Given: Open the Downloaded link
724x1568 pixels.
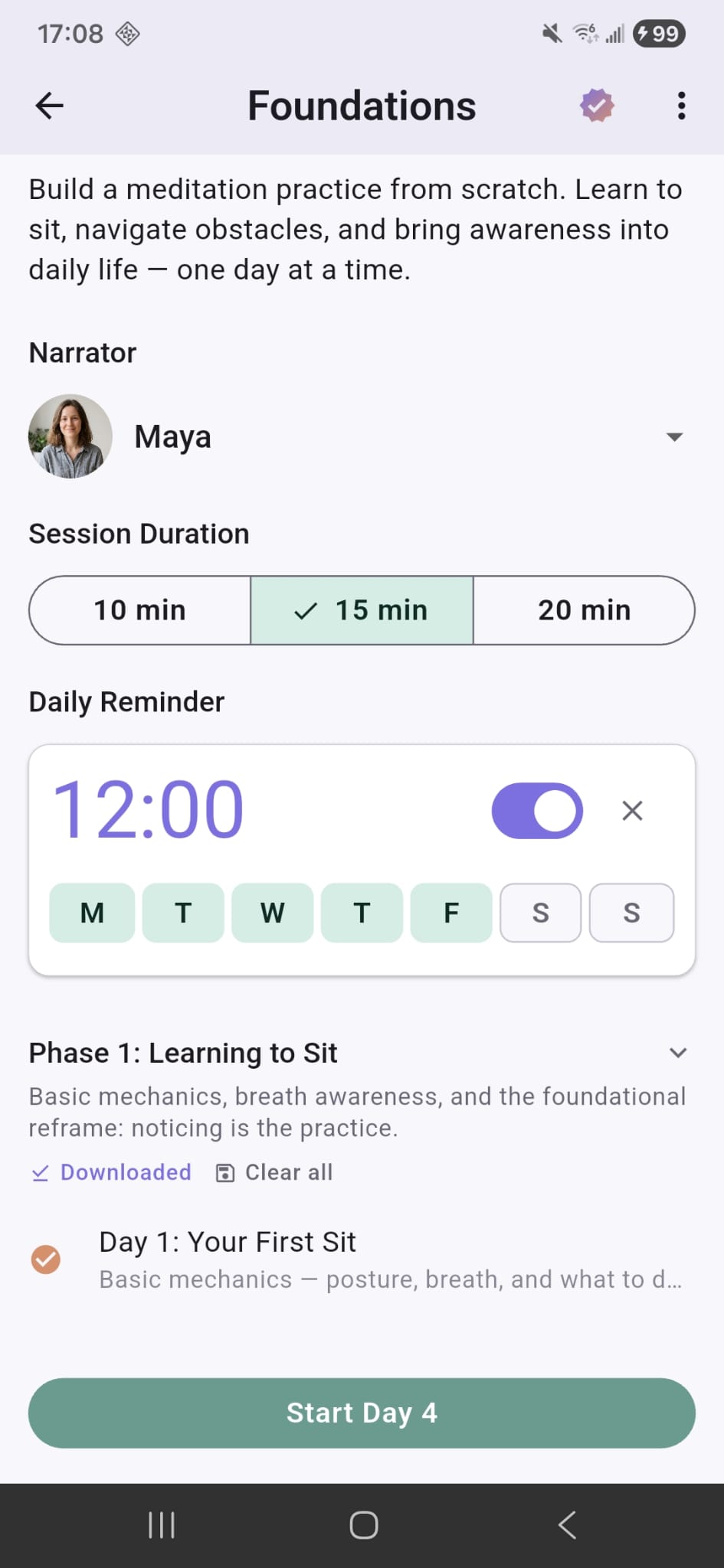Looking at the screenshot, I should [110, 1171].
